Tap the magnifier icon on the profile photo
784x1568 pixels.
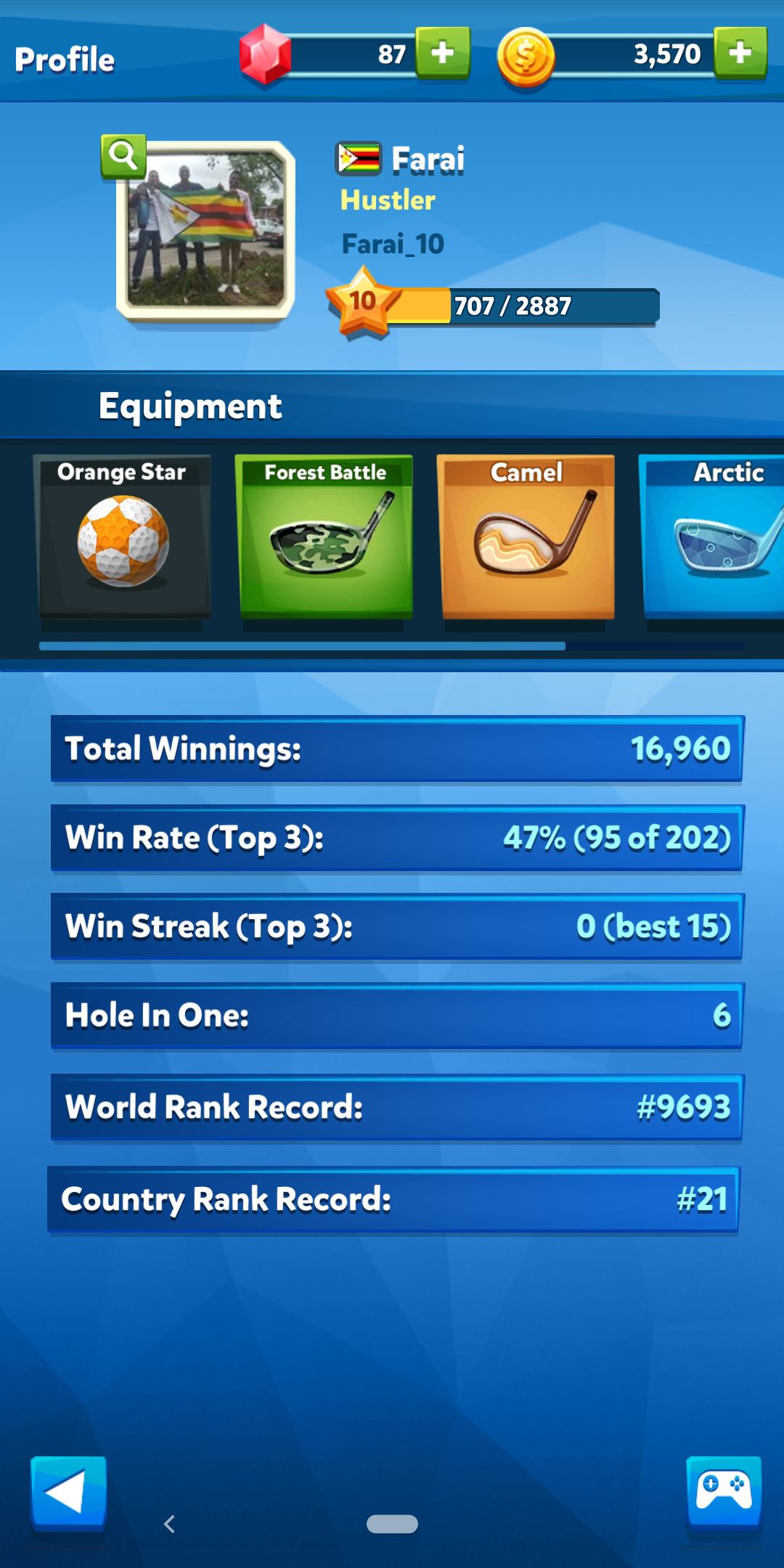[123, 156]
